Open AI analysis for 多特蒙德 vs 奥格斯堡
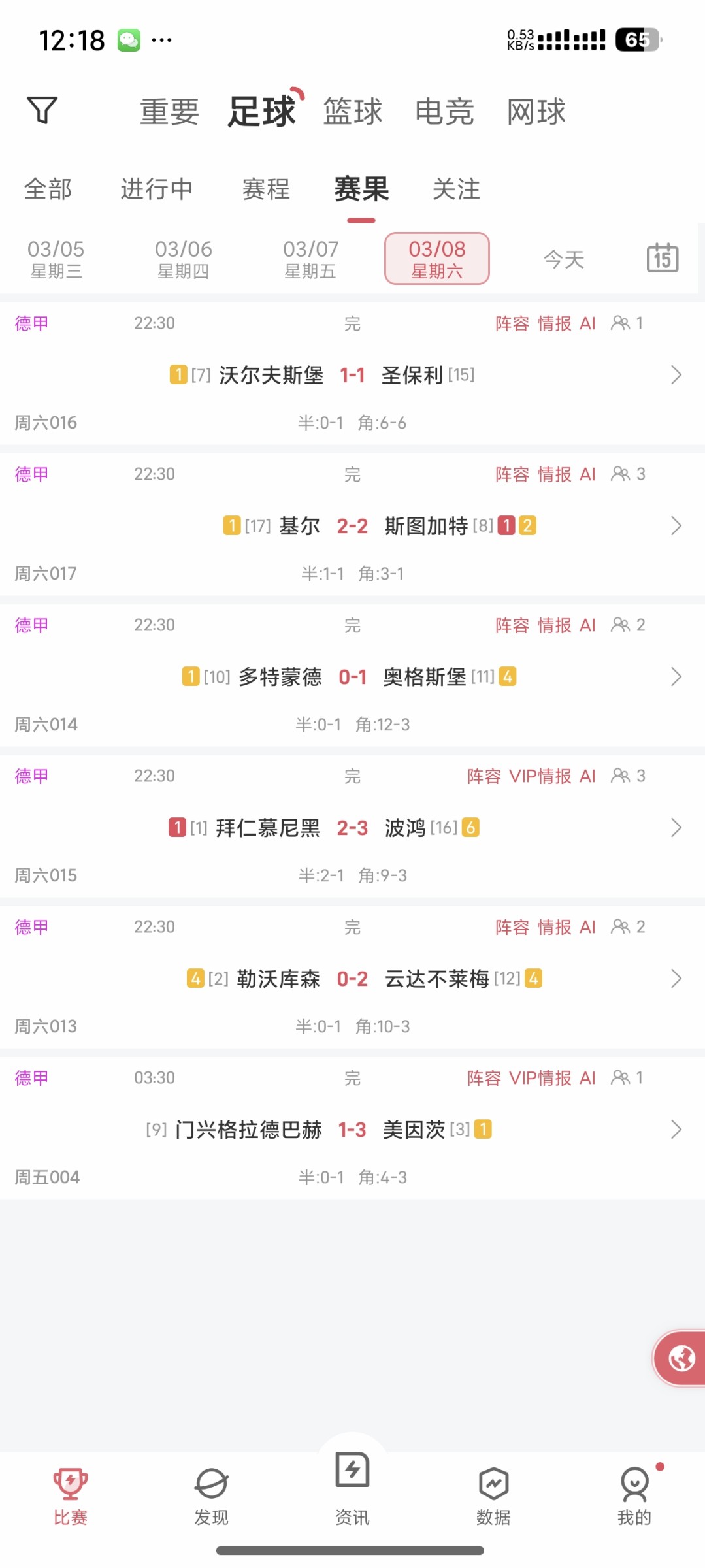 pos(587,625)
